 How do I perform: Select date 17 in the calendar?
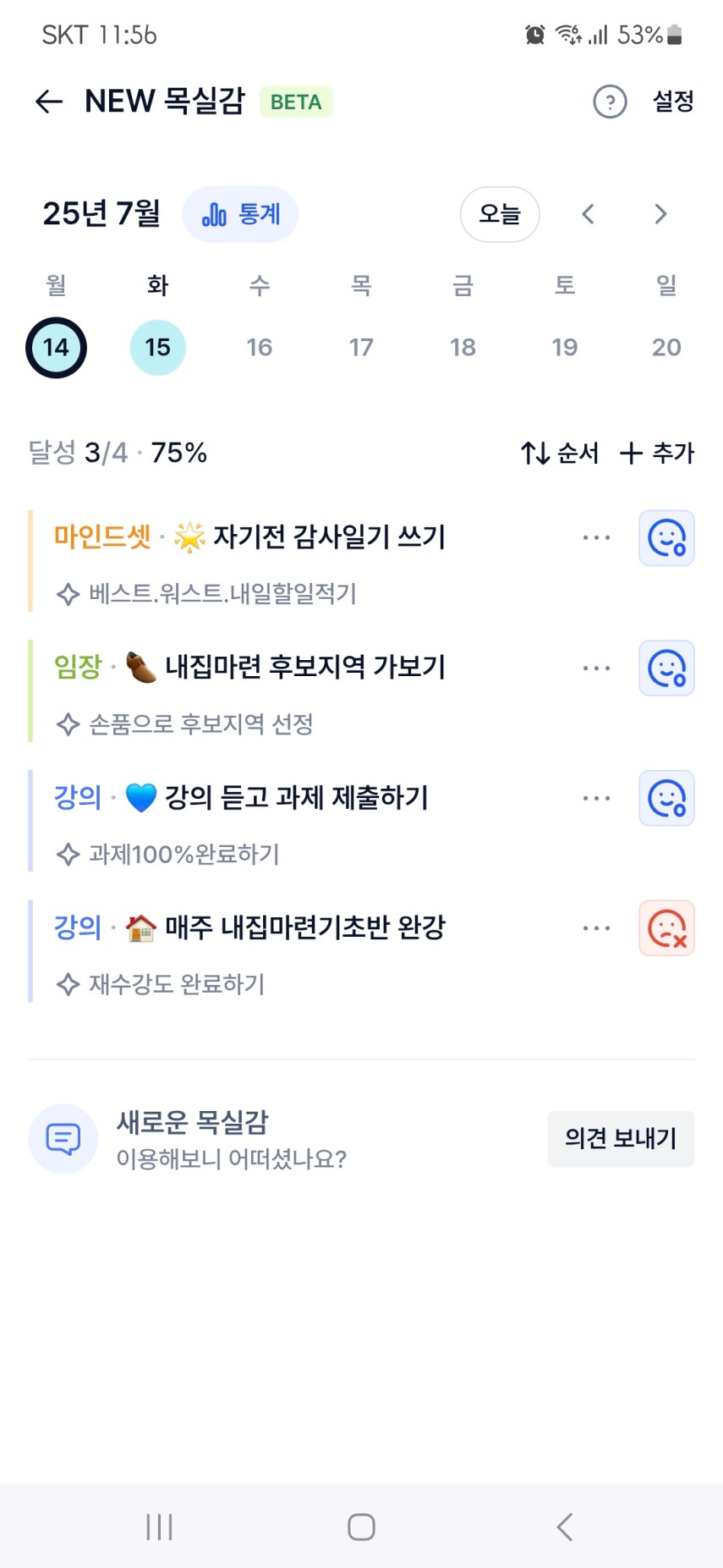[x=361, y=347]
